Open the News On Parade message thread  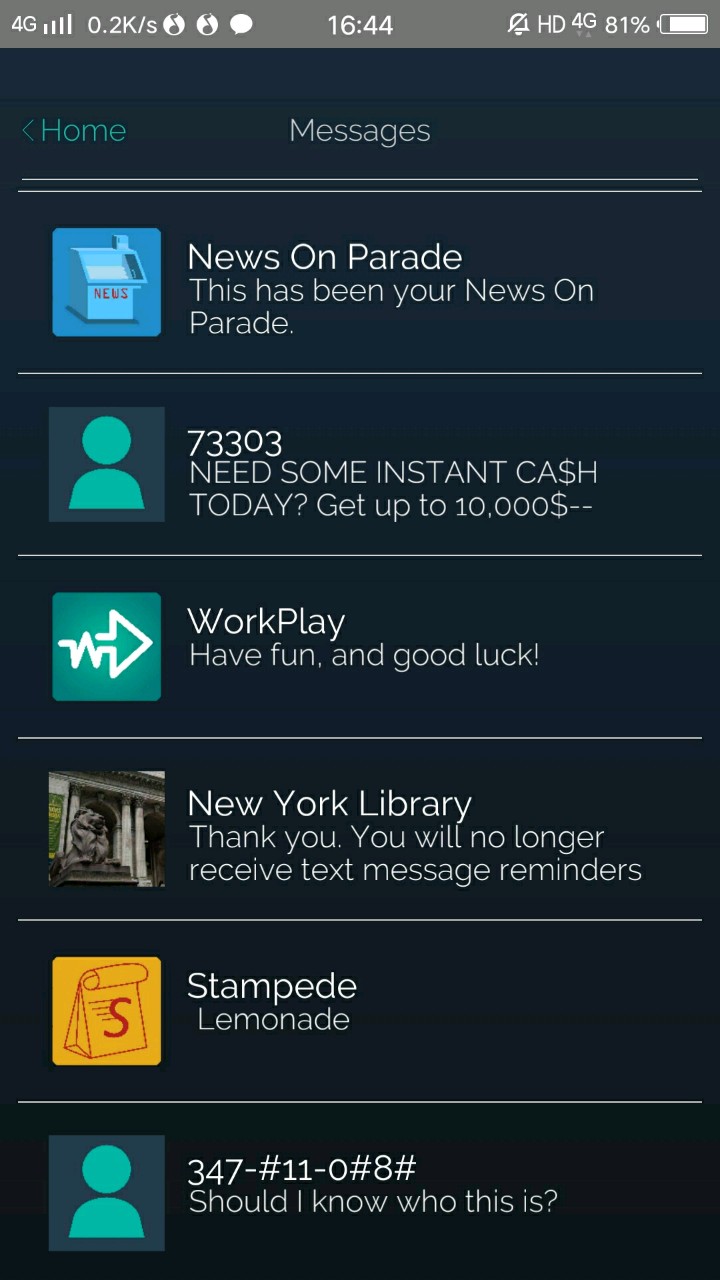(360, 283)
